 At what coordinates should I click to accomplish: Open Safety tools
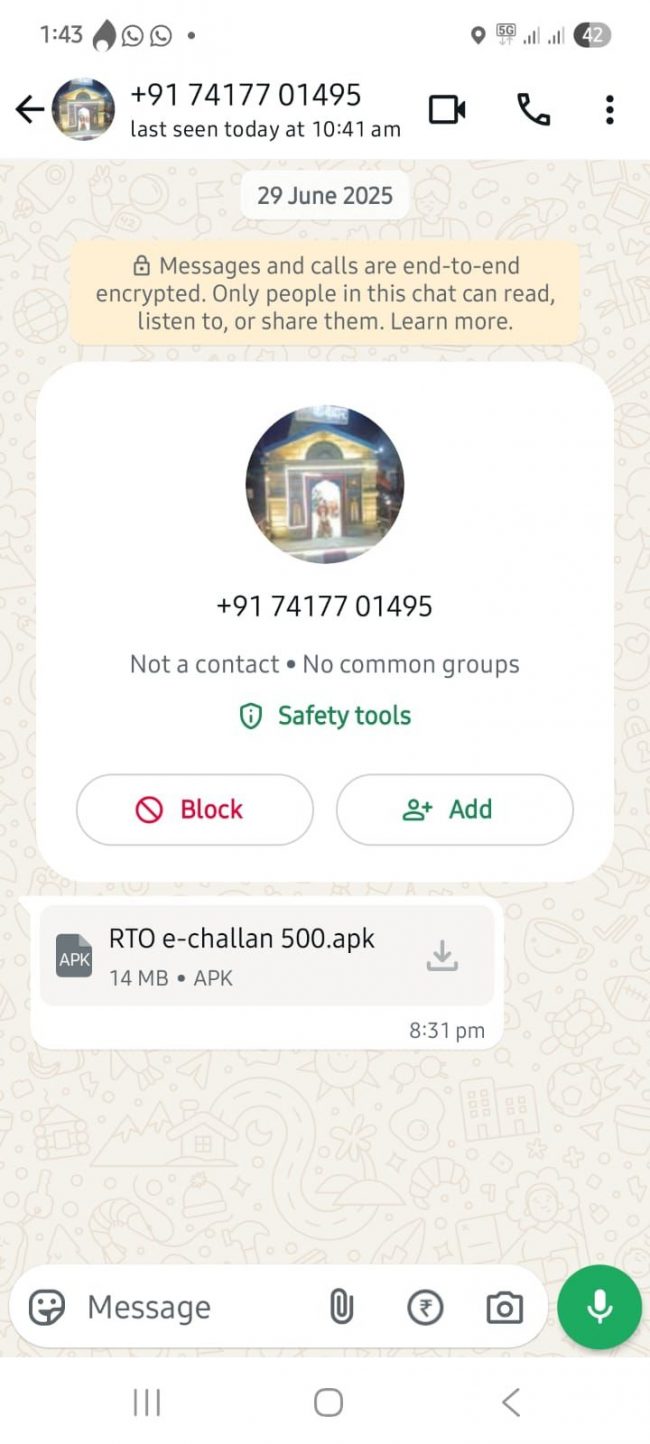pos(325,715)
